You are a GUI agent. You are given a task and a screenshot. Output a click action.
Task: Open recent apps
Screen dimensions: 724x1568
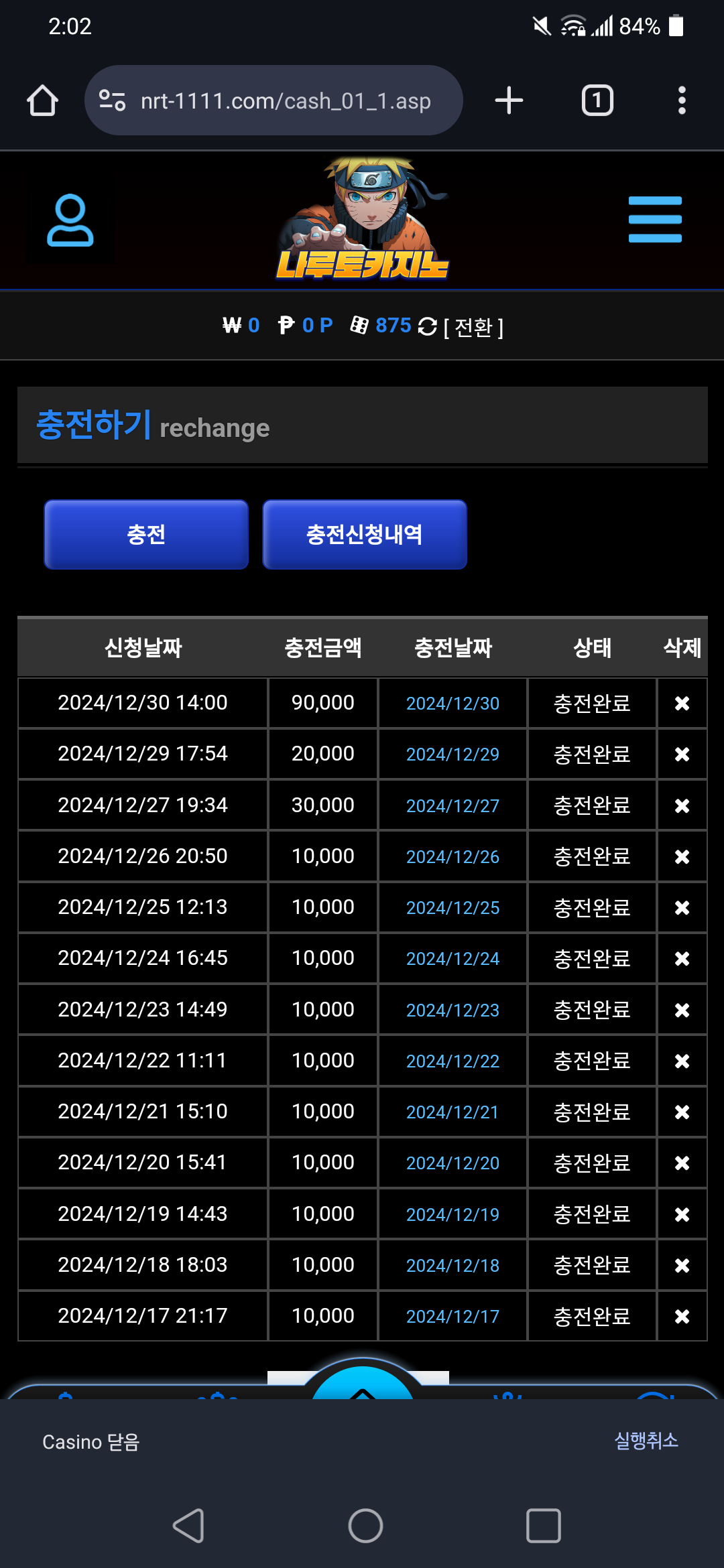point(543,1526)
